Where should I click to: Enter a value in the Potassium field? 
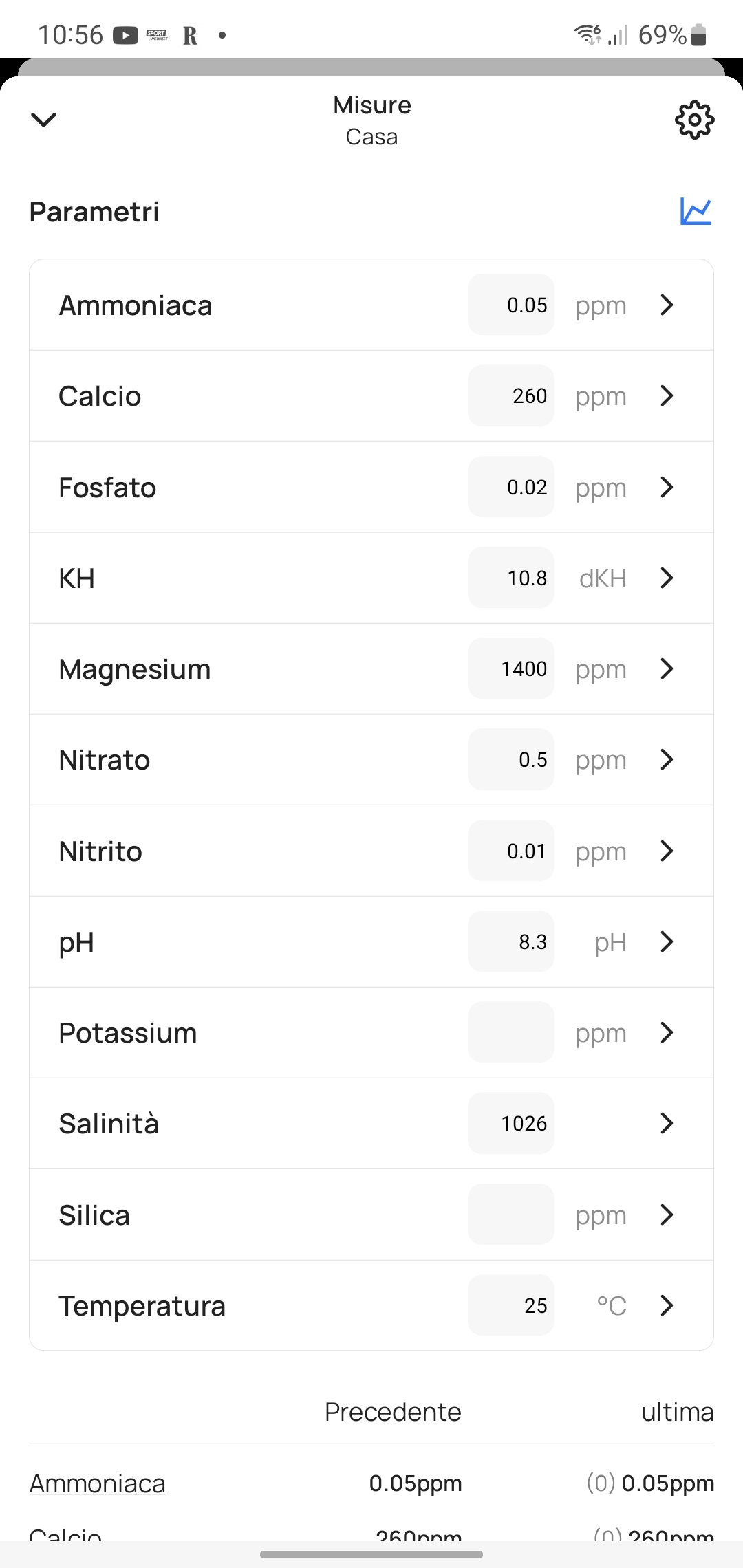coord(511,1032)
